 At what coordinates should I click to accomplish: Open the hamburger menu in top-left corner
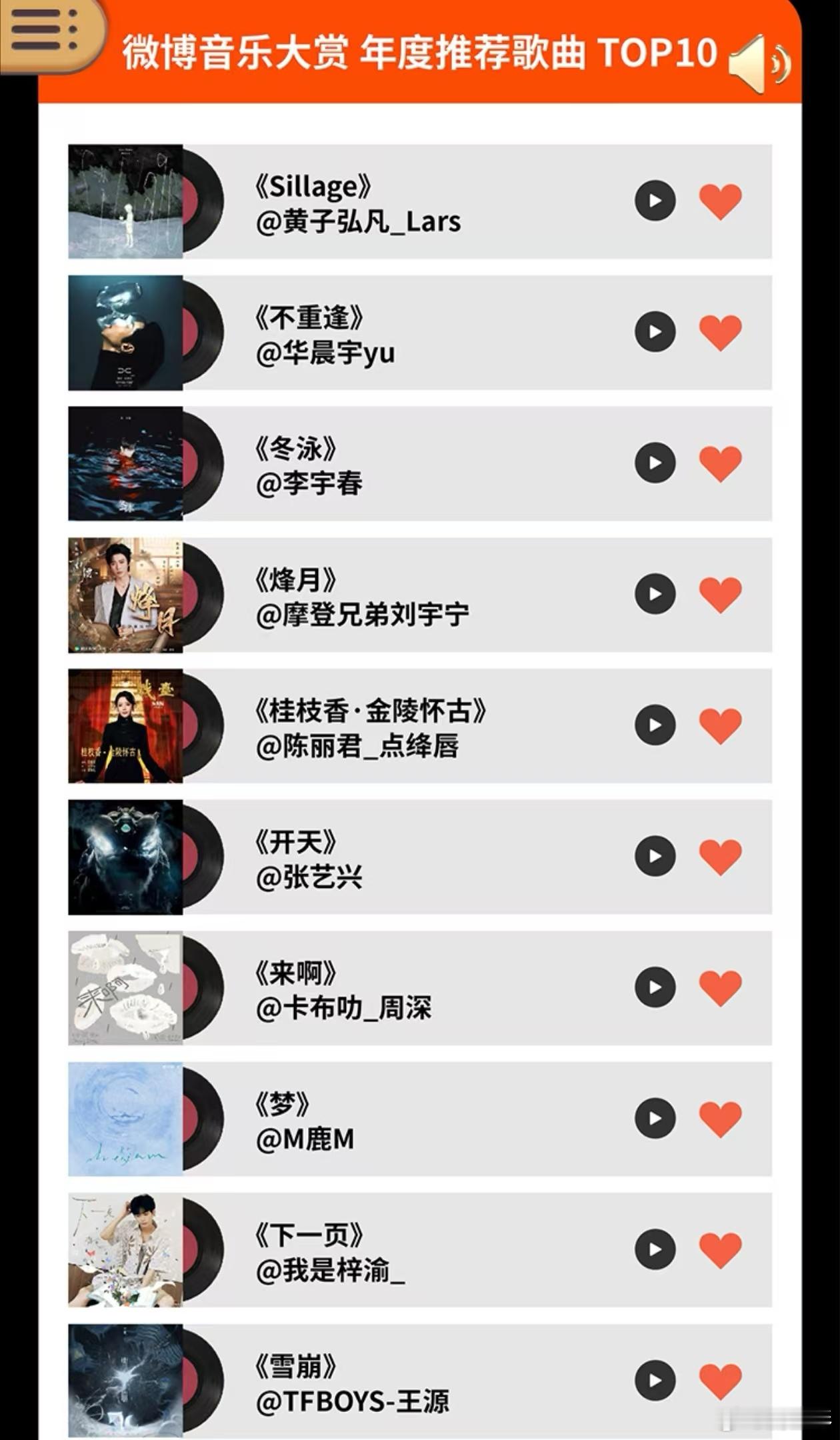42,32
